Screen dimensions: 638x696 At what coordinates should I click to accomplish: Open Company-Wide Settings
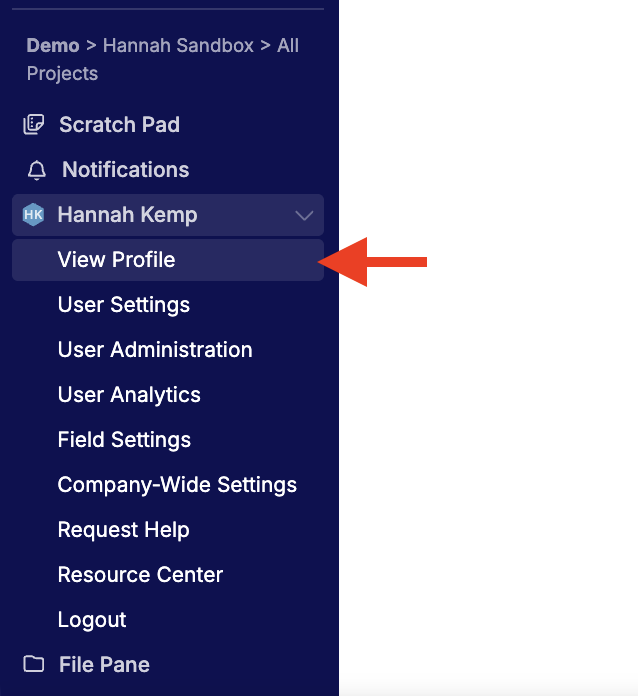(x=177, y=485)
